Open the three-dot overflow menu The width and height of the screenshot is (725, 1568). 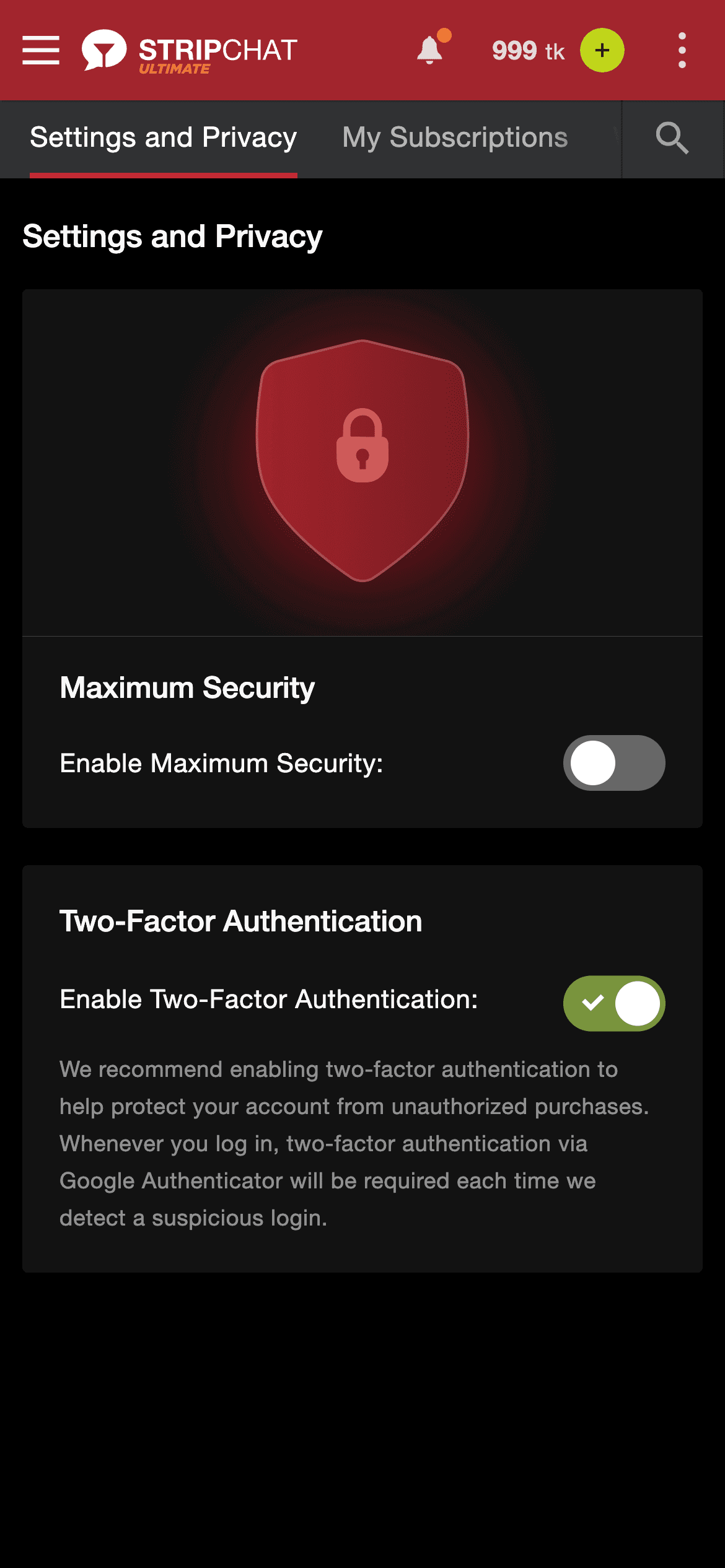[x=682, y=50]
